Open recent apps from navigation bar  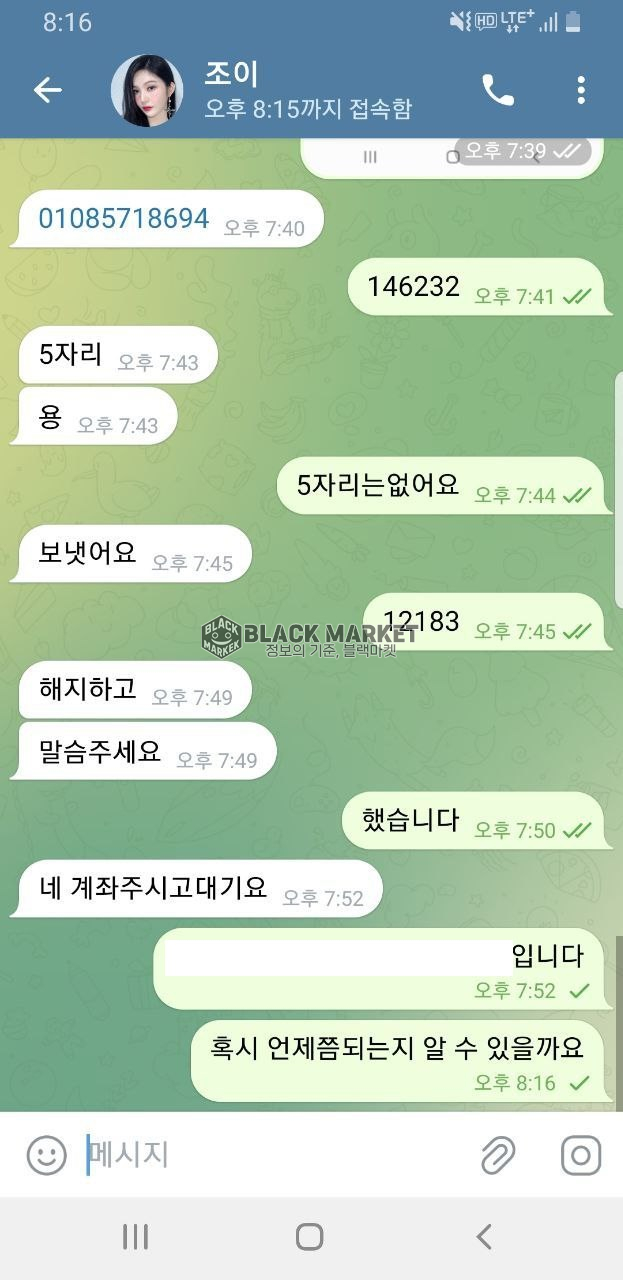click(135, 1237)
